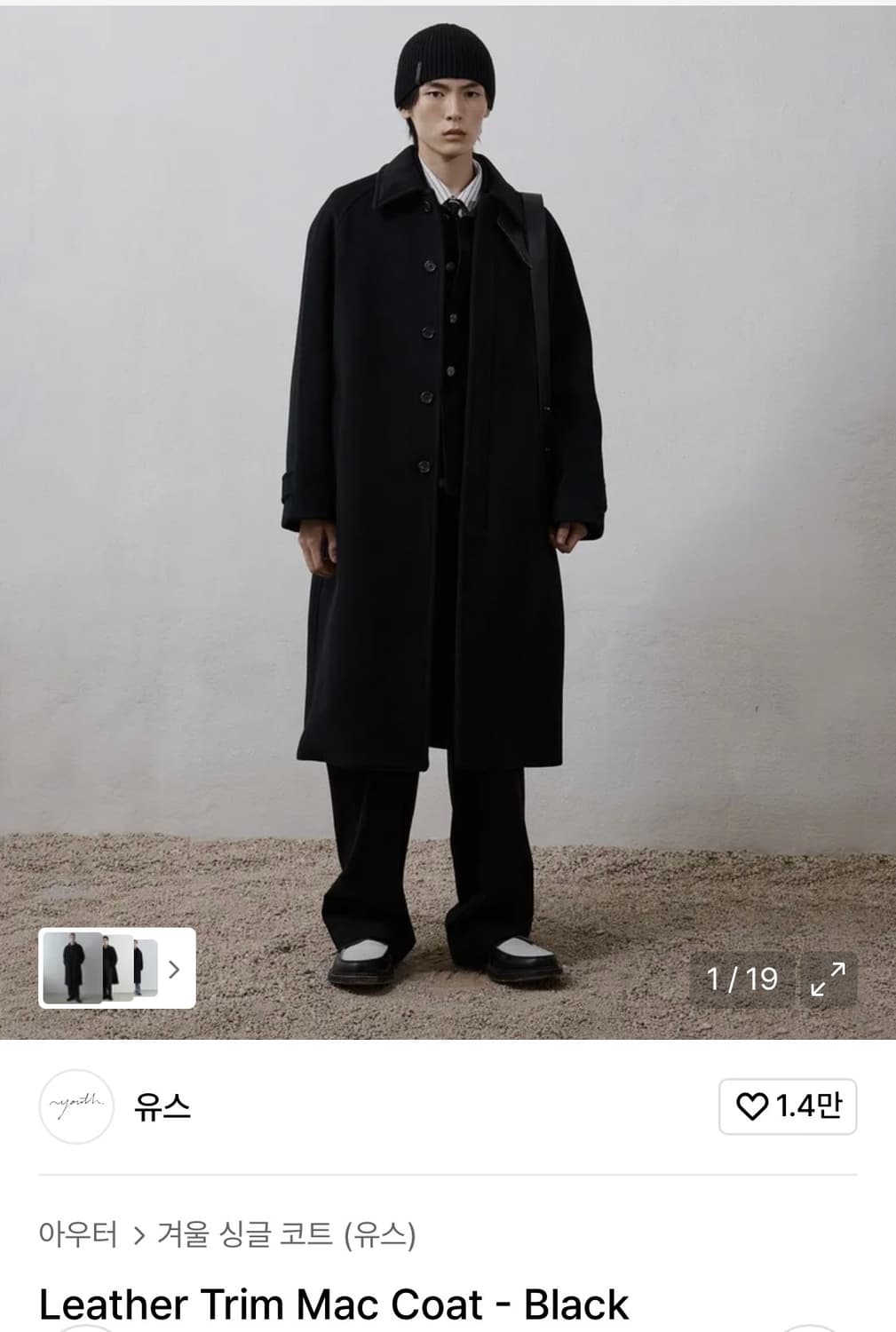Toggle the wishlist heart on this product

point(751,1105)
